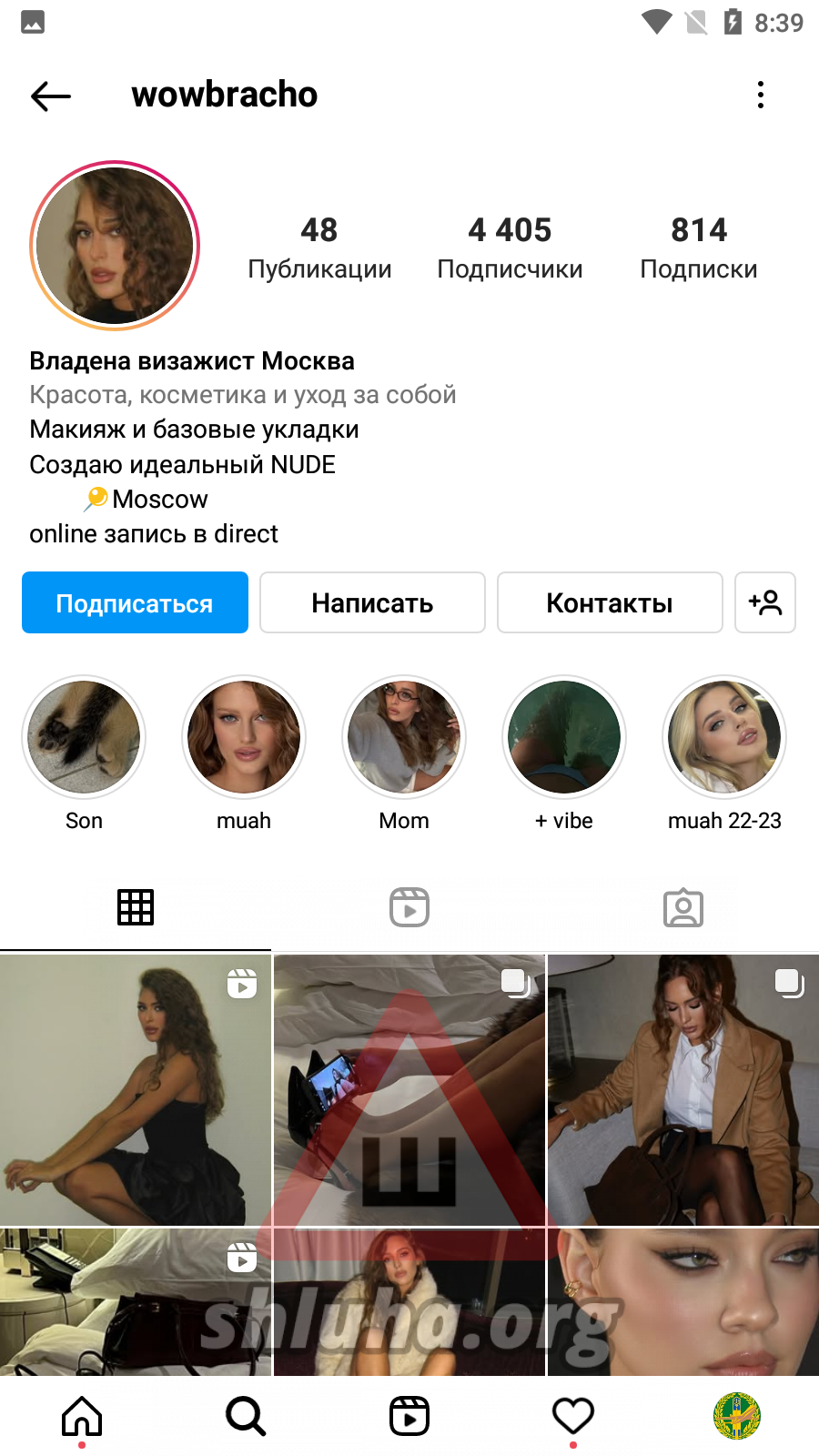Open your own profile avatar tab
The height and width of the screenshot is (1456, 819).
[737, 1416]
